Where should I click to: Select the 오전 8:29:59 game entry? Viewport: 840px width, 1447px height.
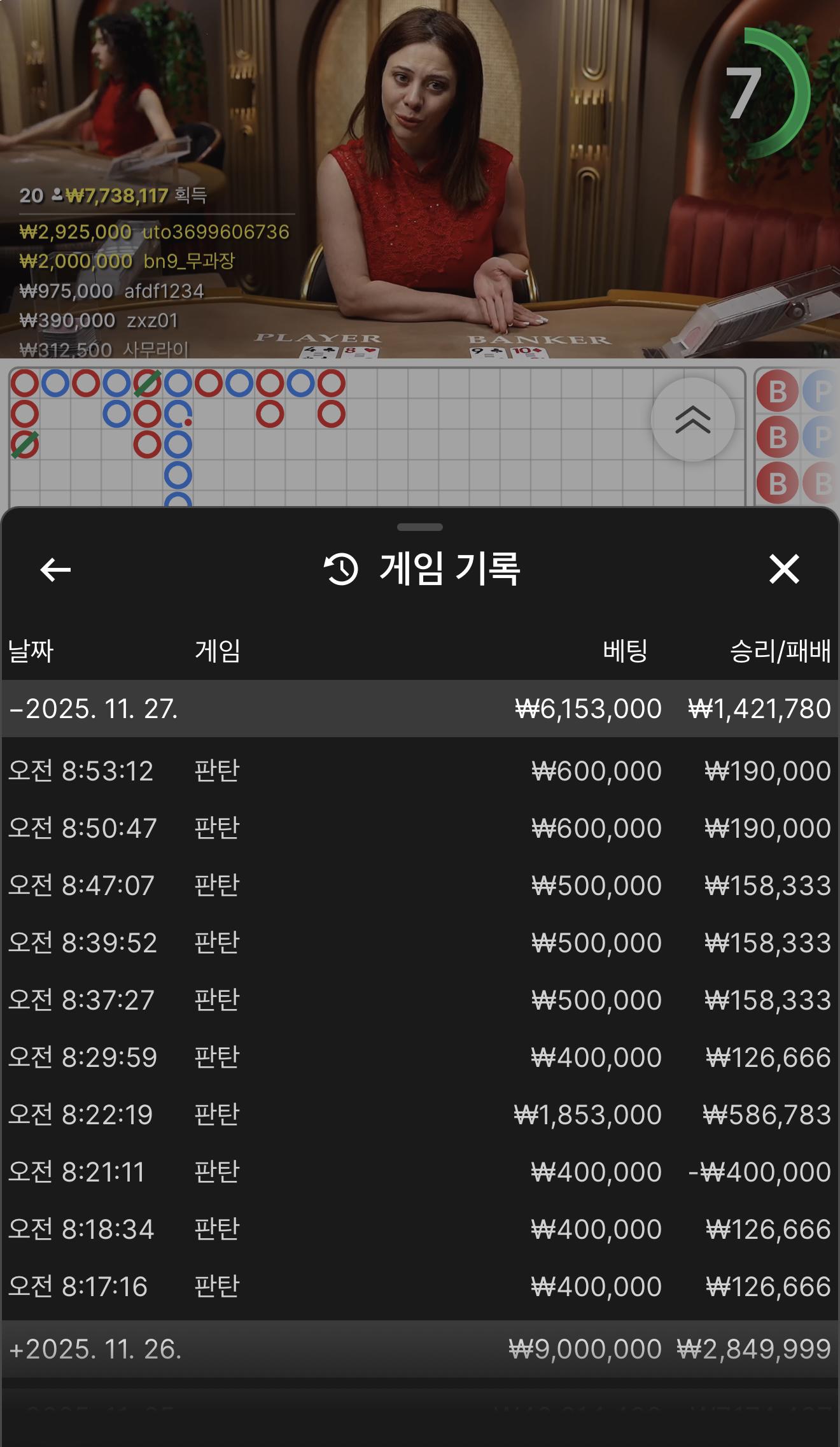419,1057
